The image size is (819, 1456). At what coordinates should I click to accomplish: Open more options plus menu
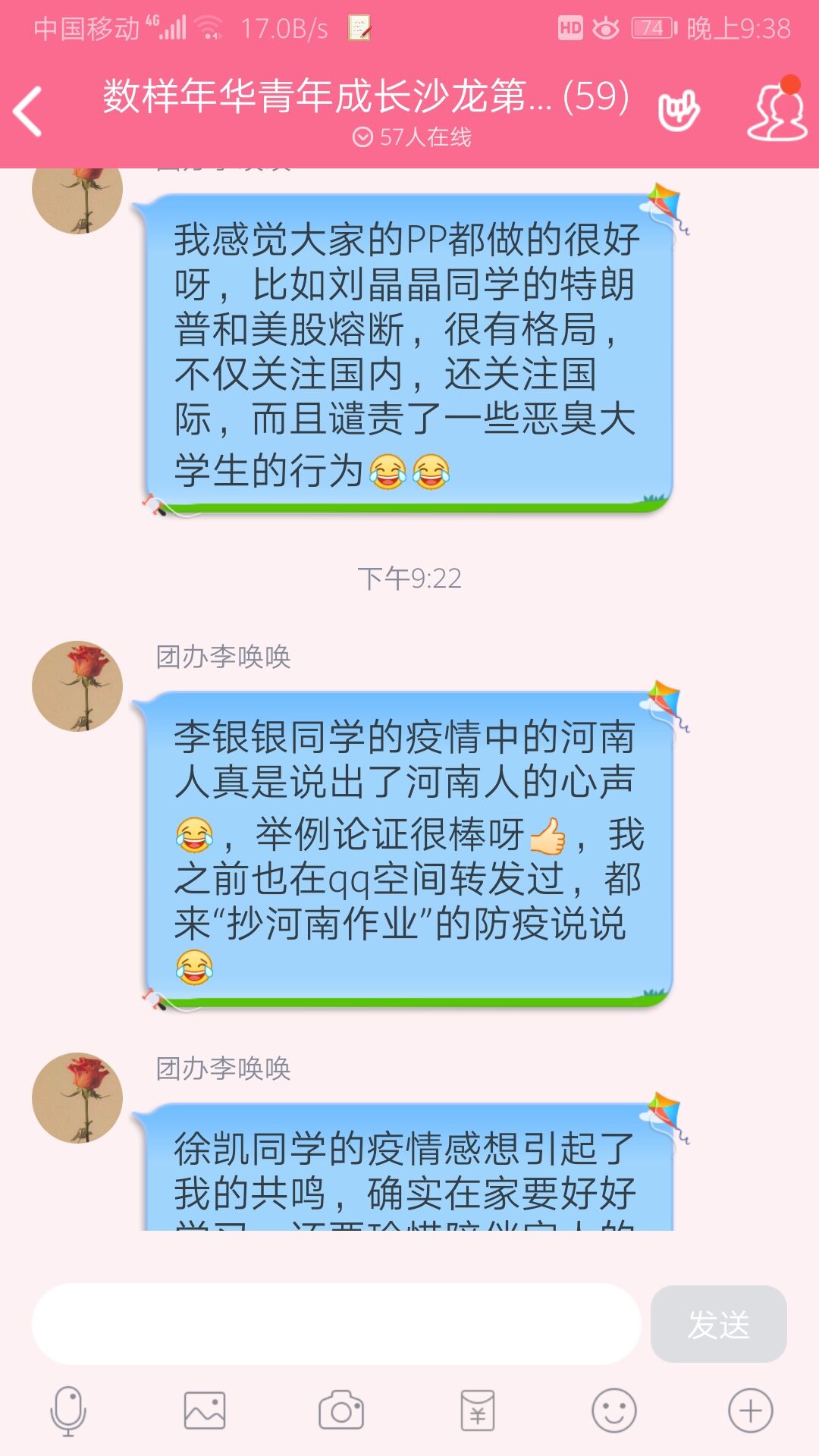tap(750, 1411)
